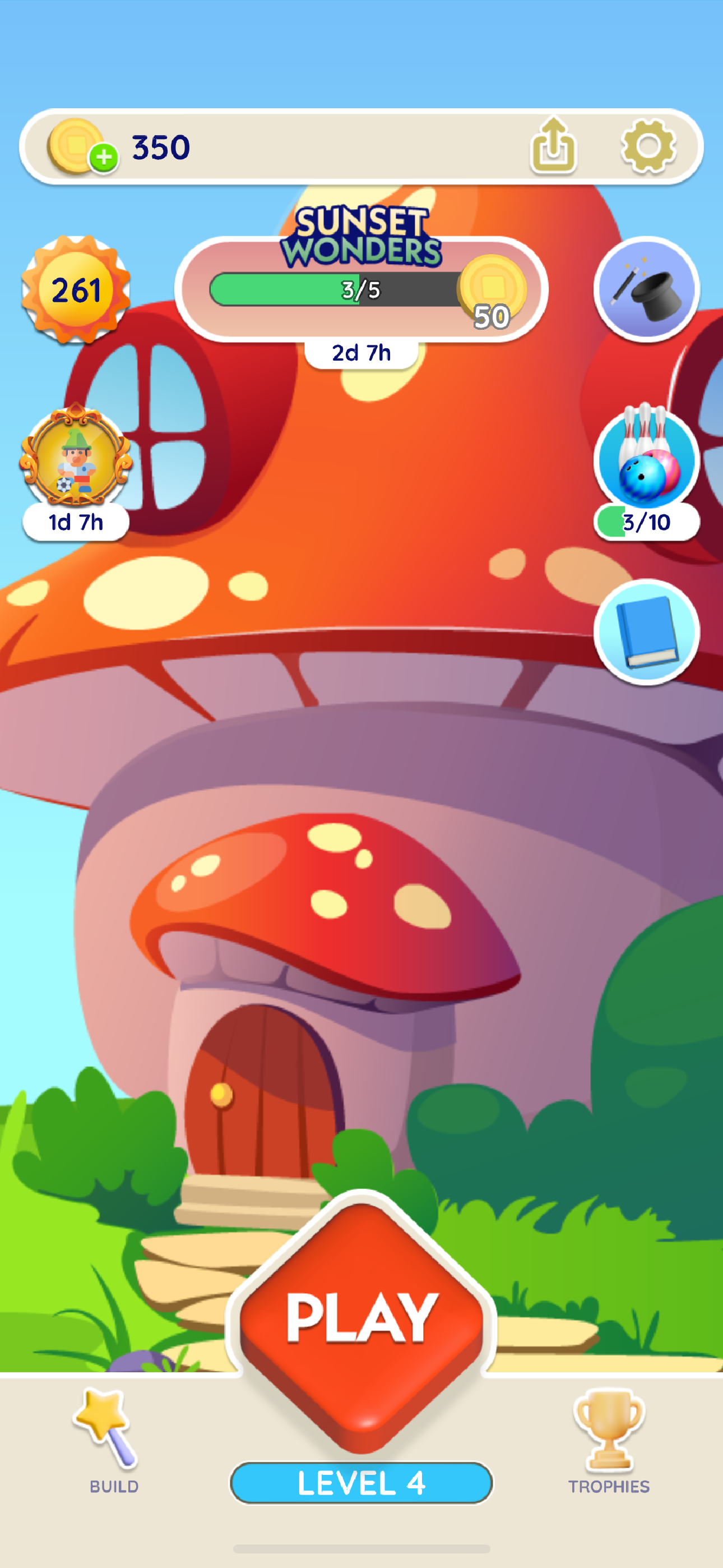Viewport: 723px width, 1568px height.
Task: Open the blue book icon
Action: 646,632
